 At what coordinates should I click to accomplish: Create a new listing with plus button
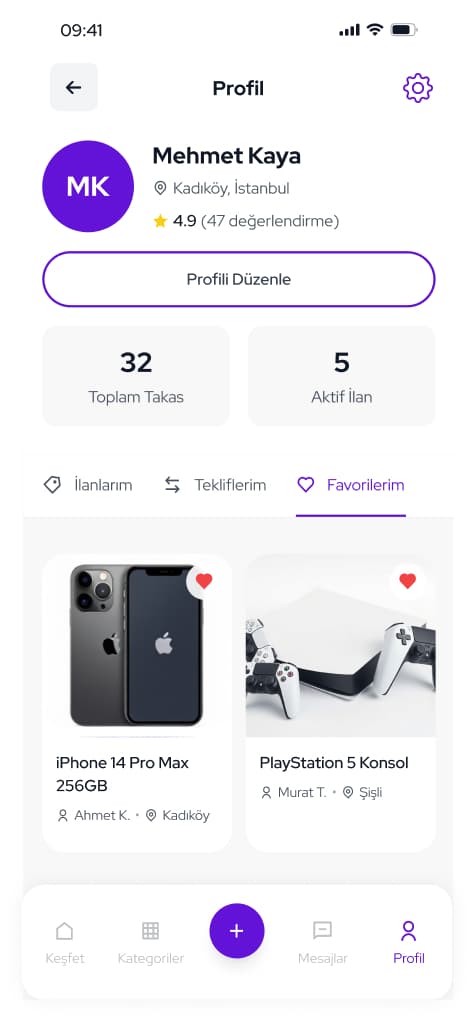(x=237, y=931)
